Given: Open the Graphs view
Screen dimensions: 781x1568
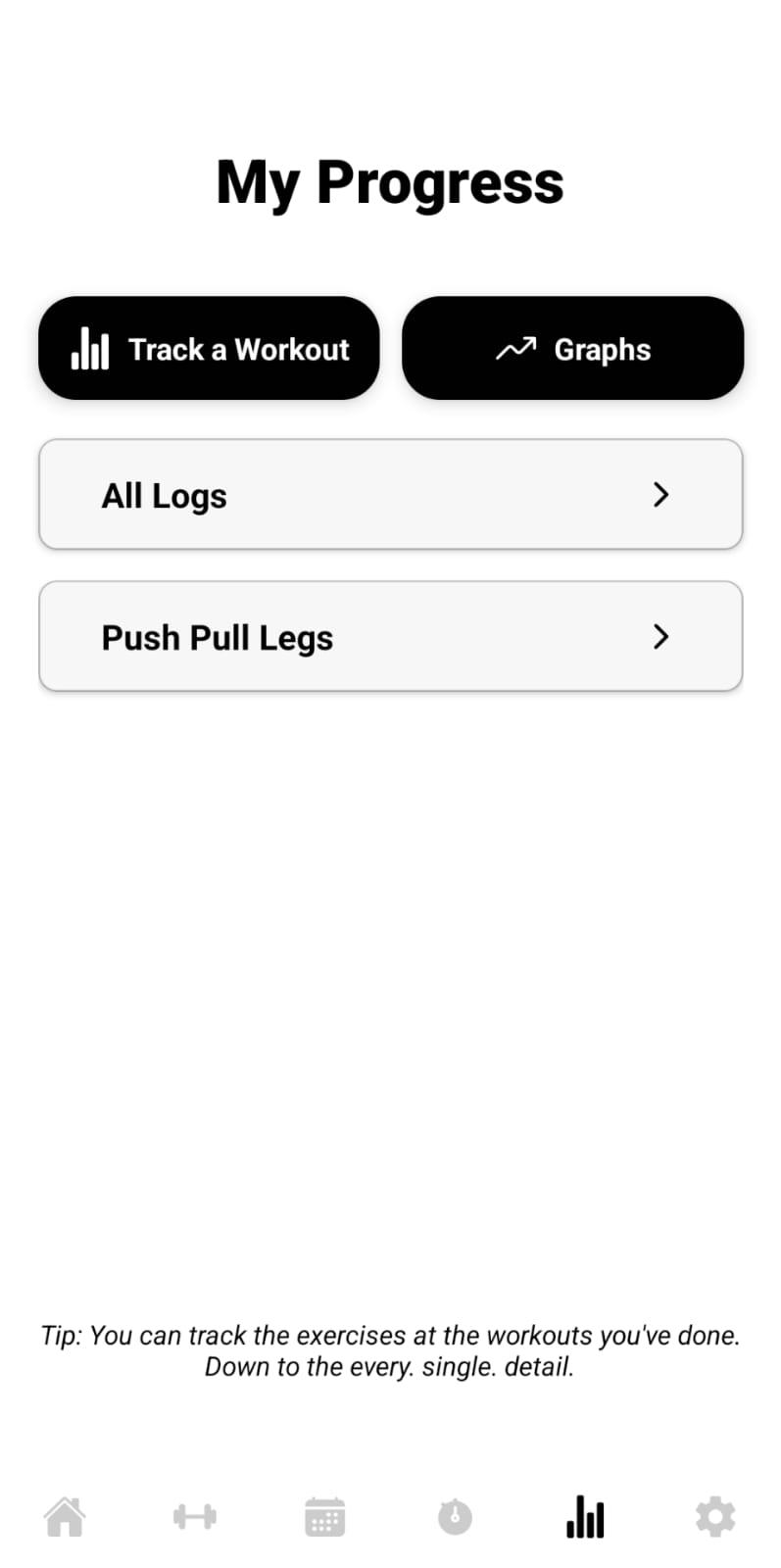Looking at the screenshot, I should [x=572, y=348].
